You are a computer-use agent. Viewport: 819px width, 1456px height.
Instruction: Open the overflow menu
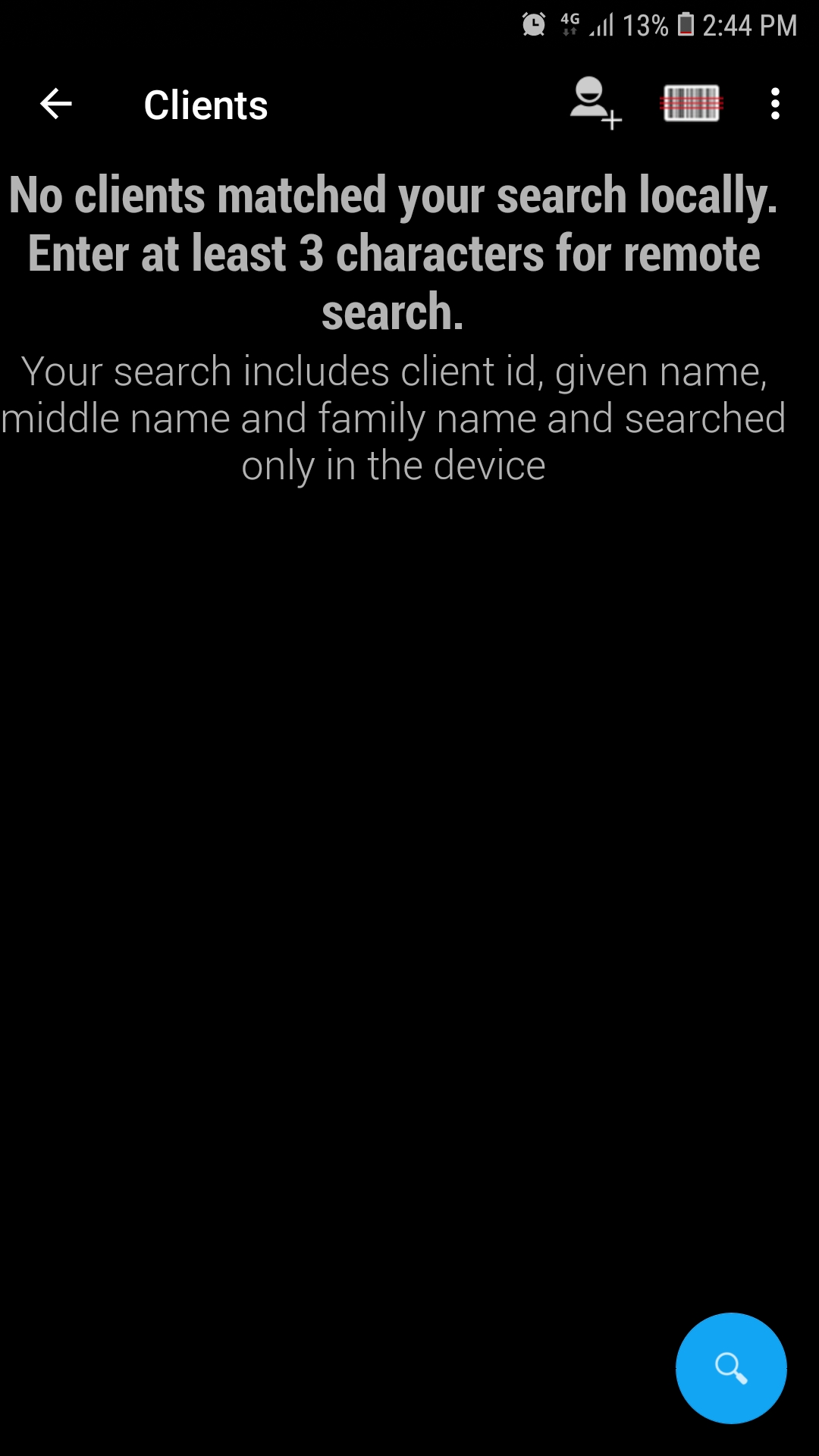[x=775, y=104]
